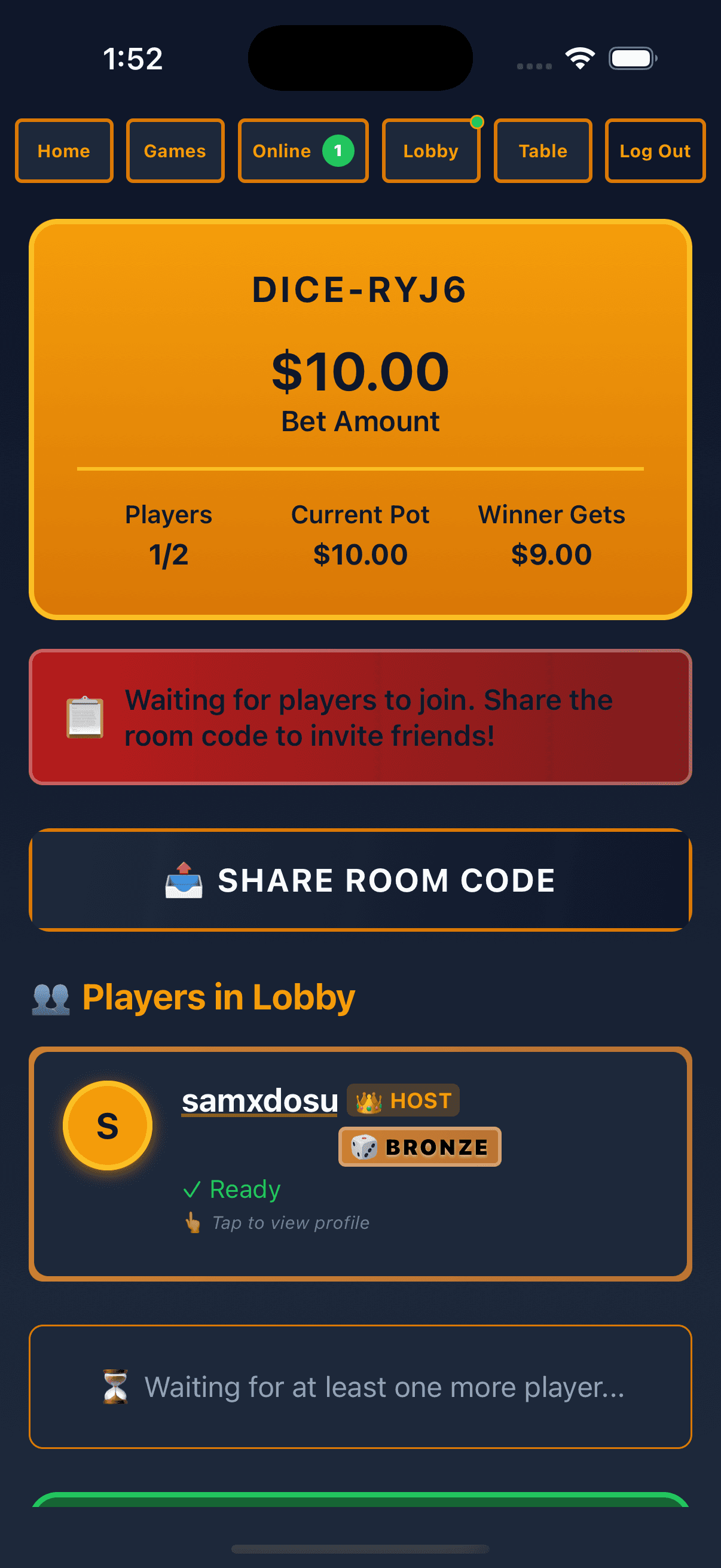Click the green status dot on Lobby
The width and height of the screenshot is (721, 1568).
tap(476, 122)
